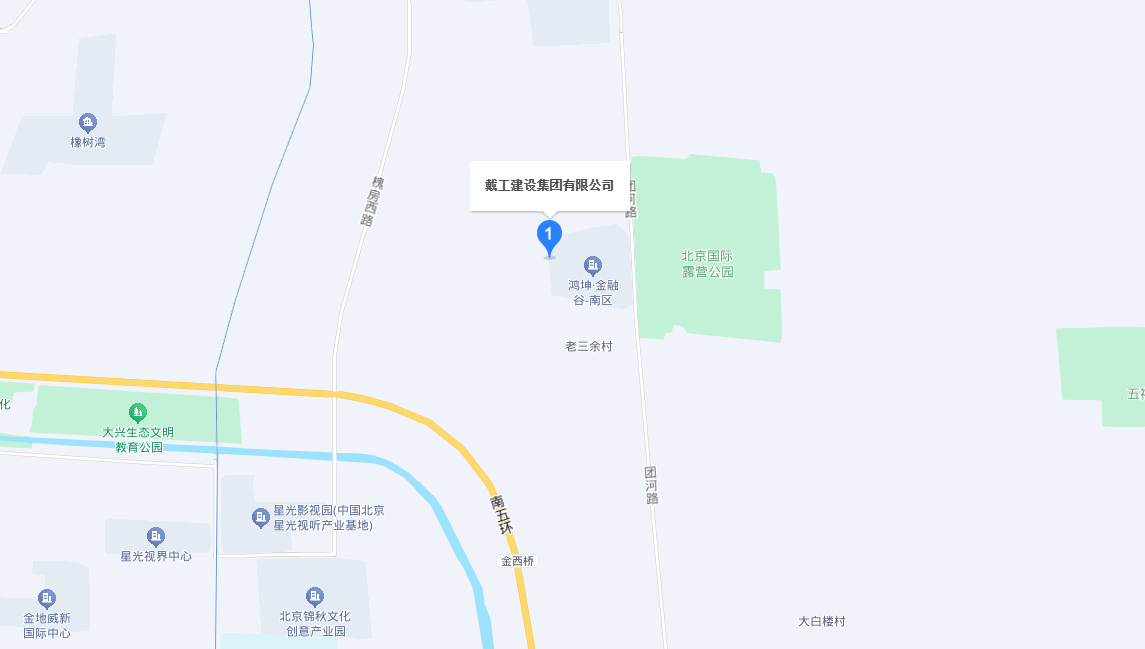Open the 北京锦秋文化创意产业园 place icon

(314, 596)
